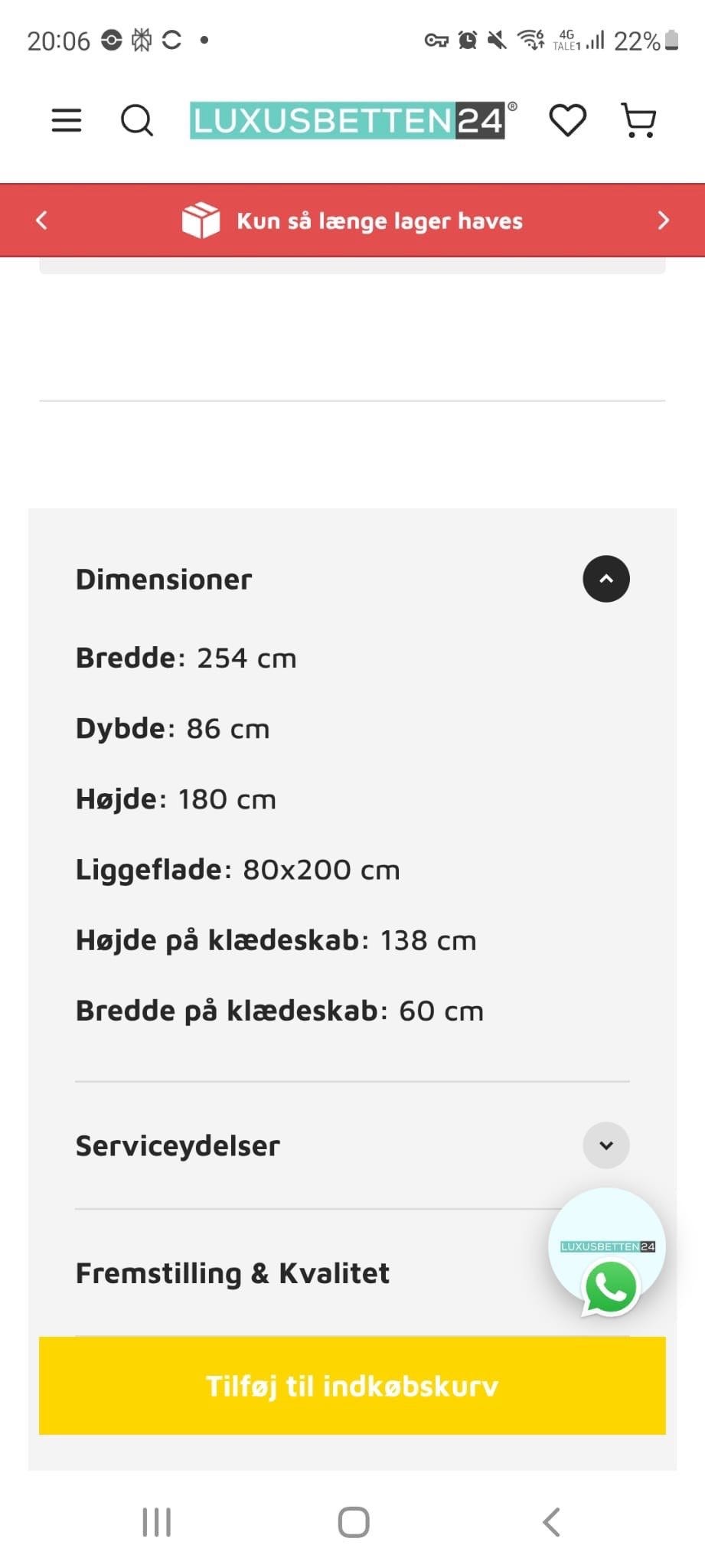
Task: Open the hamburger navigation menu
Action: [66, 119]
